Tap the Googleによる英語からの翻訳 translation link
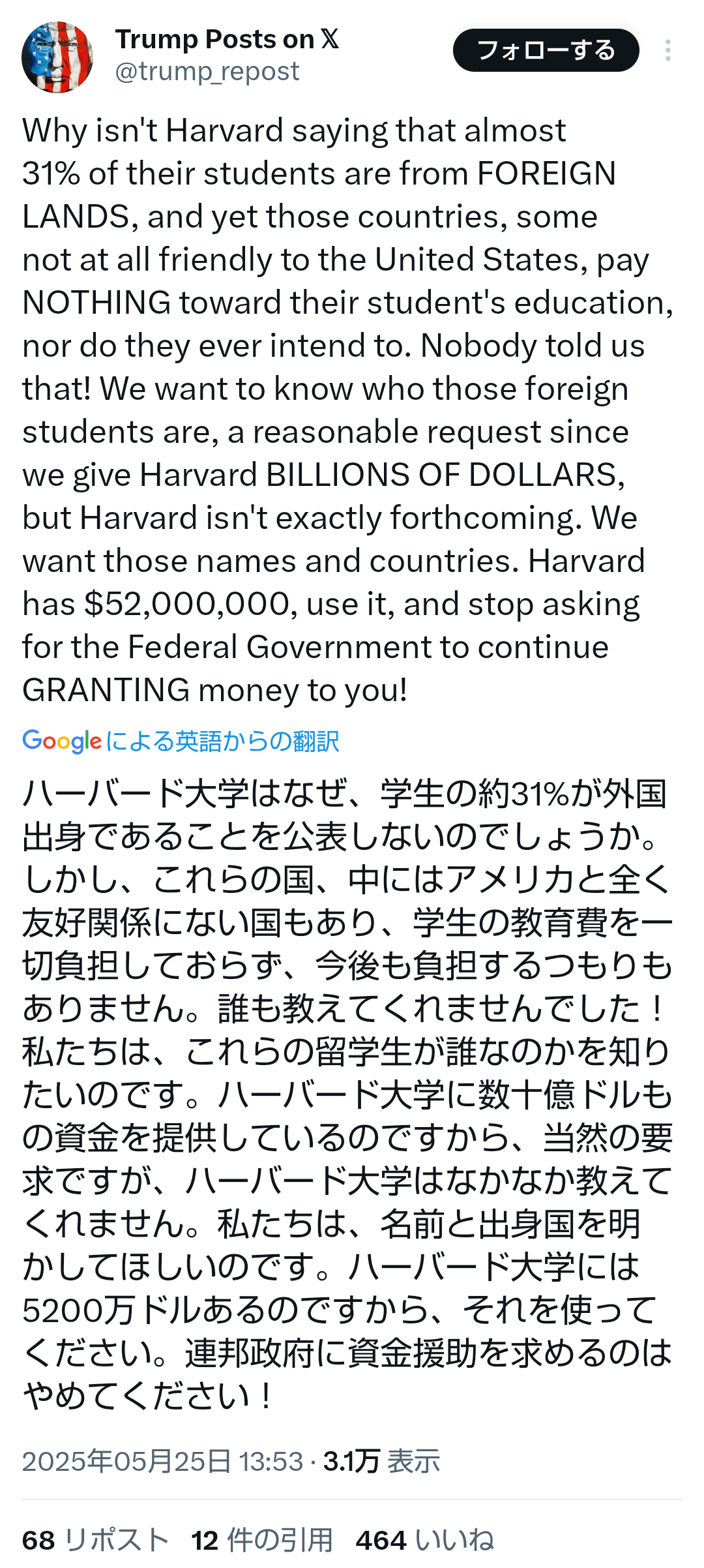The width and height of the screenshot is (704, 1568). point(181,741)
